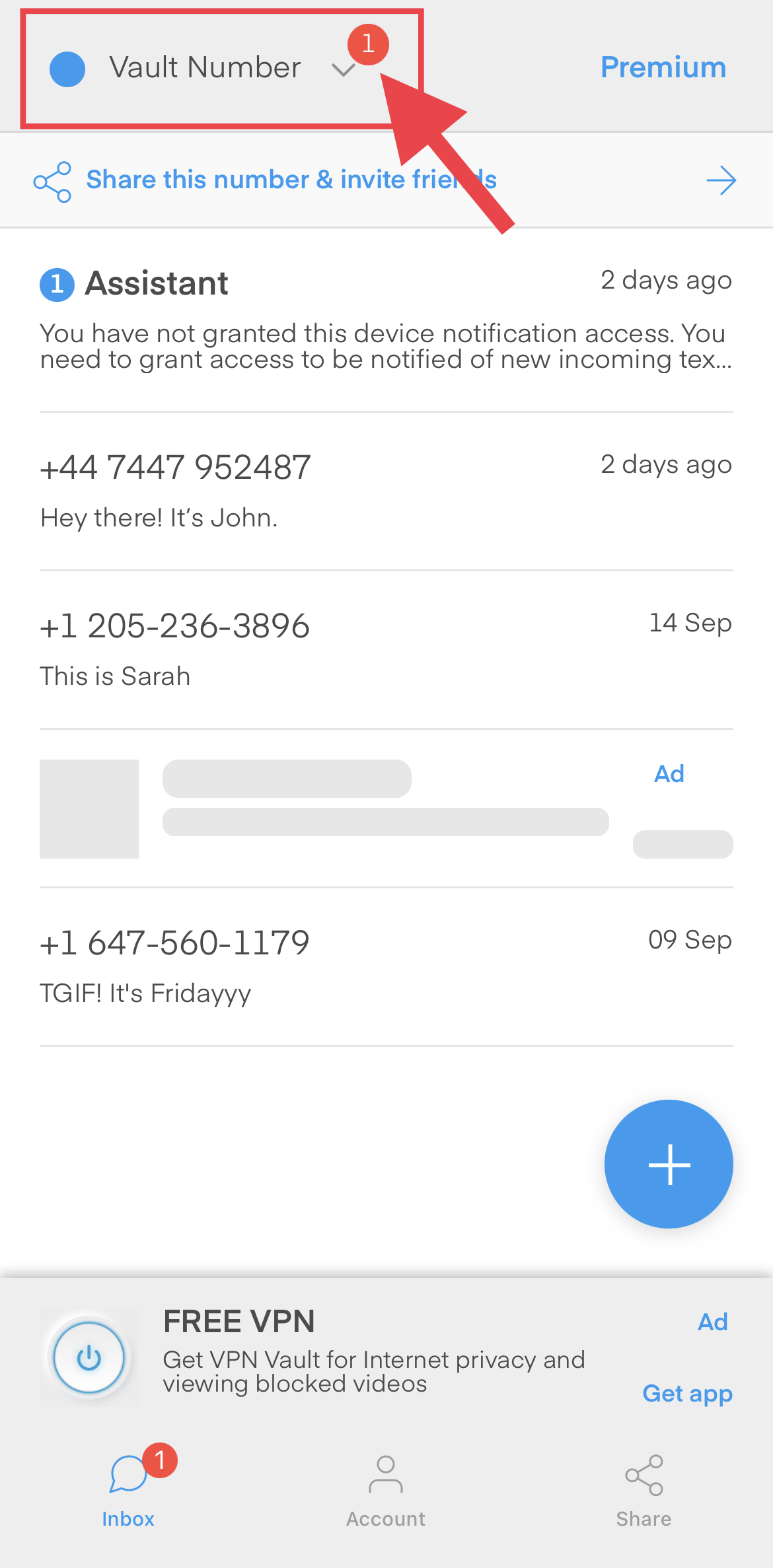Start a new message with the plus button
Viewport: 773px width, 1568px height.
click(x=669, y=1164)
